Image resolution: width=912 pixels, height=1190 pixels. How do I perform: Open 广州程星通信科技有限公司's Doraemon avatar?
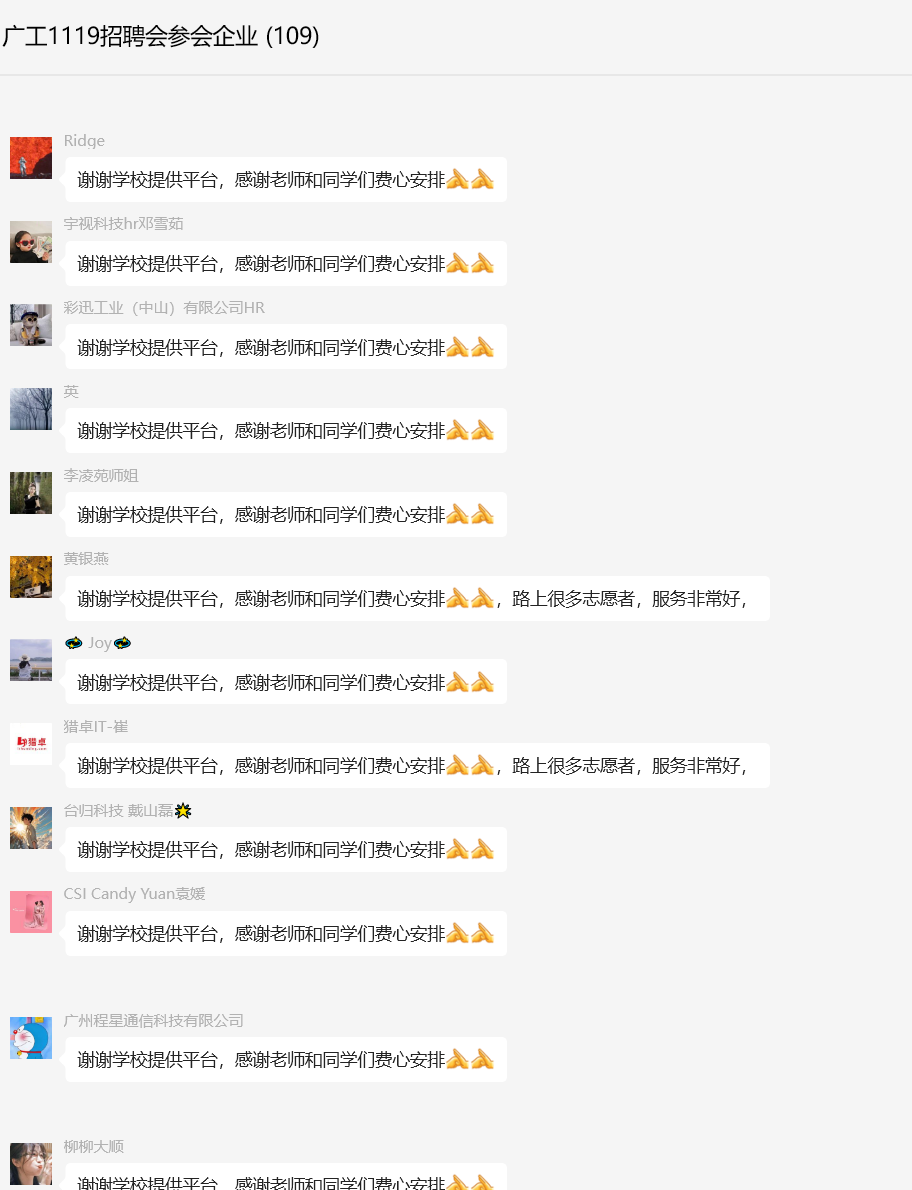click(x=31, y=1038)
